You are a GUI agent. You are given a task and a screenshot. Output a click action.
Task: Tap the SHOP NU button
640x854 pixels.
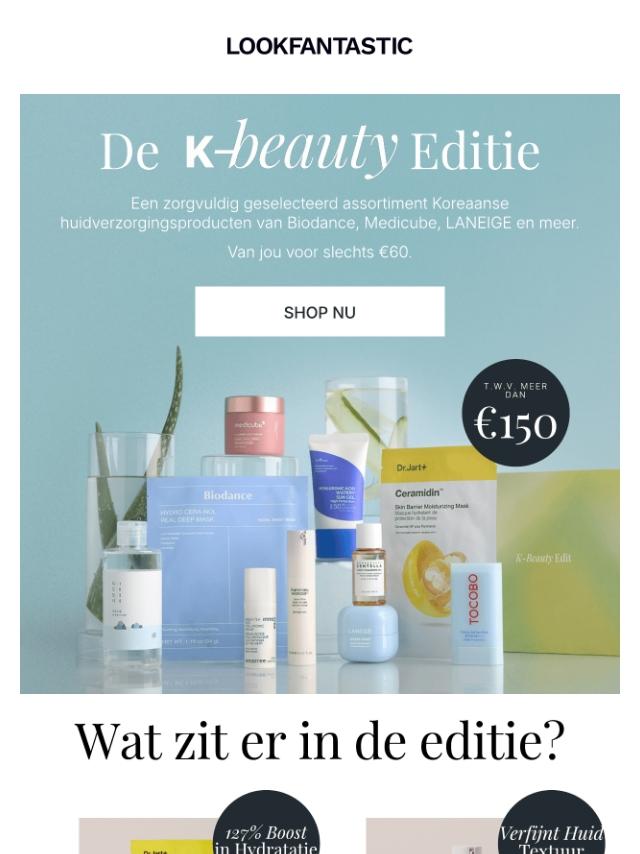319,312
